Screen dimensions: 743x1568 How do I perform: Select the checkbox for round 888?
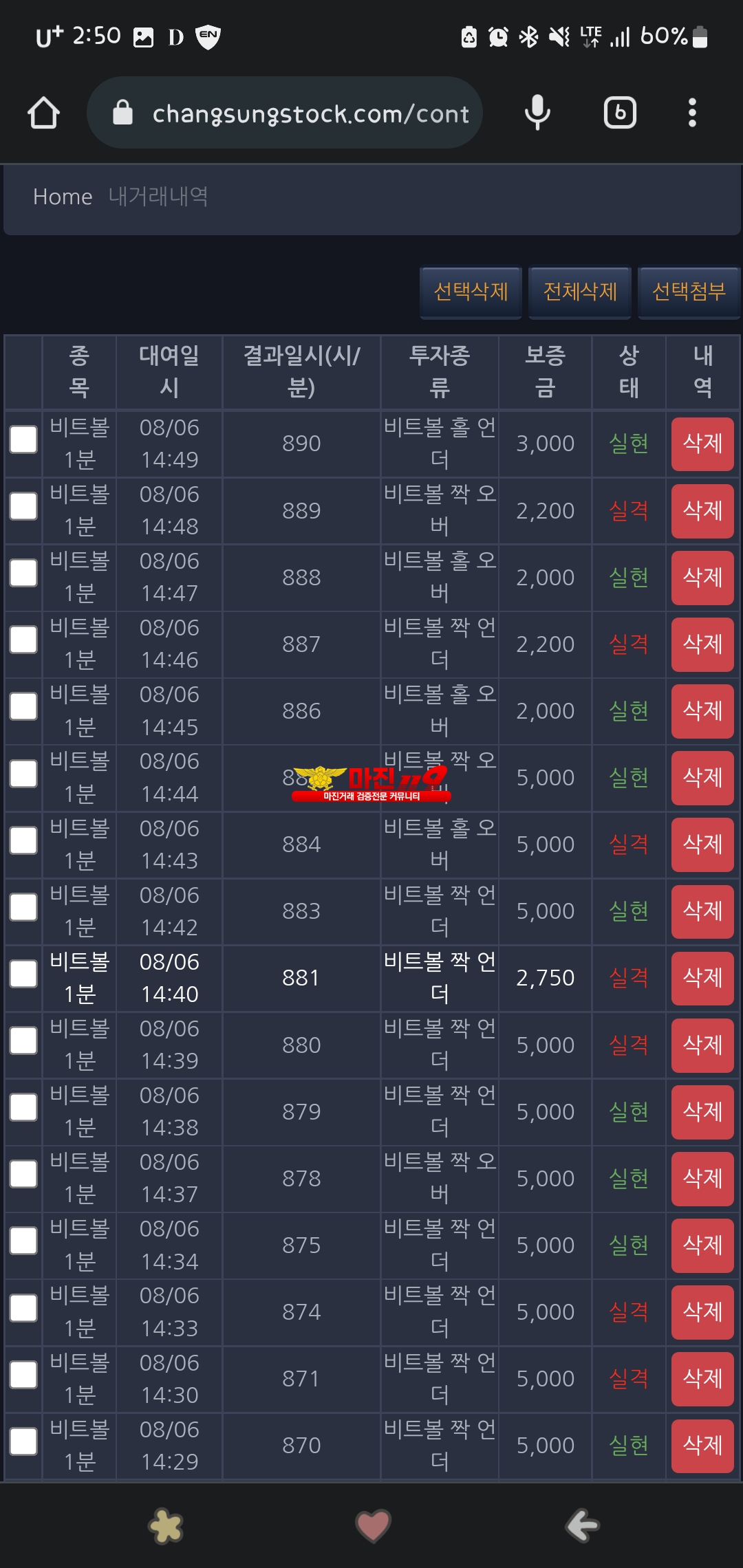pyautogui.click(x=23, y=574)
